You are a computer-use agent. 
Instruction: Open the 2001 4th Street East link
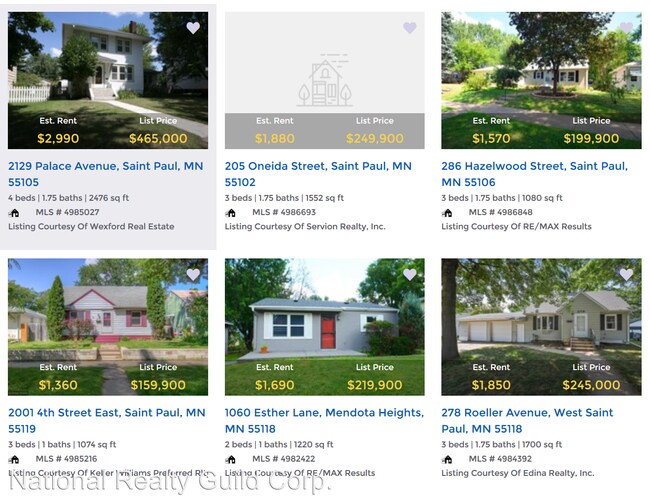click(106, 413)
